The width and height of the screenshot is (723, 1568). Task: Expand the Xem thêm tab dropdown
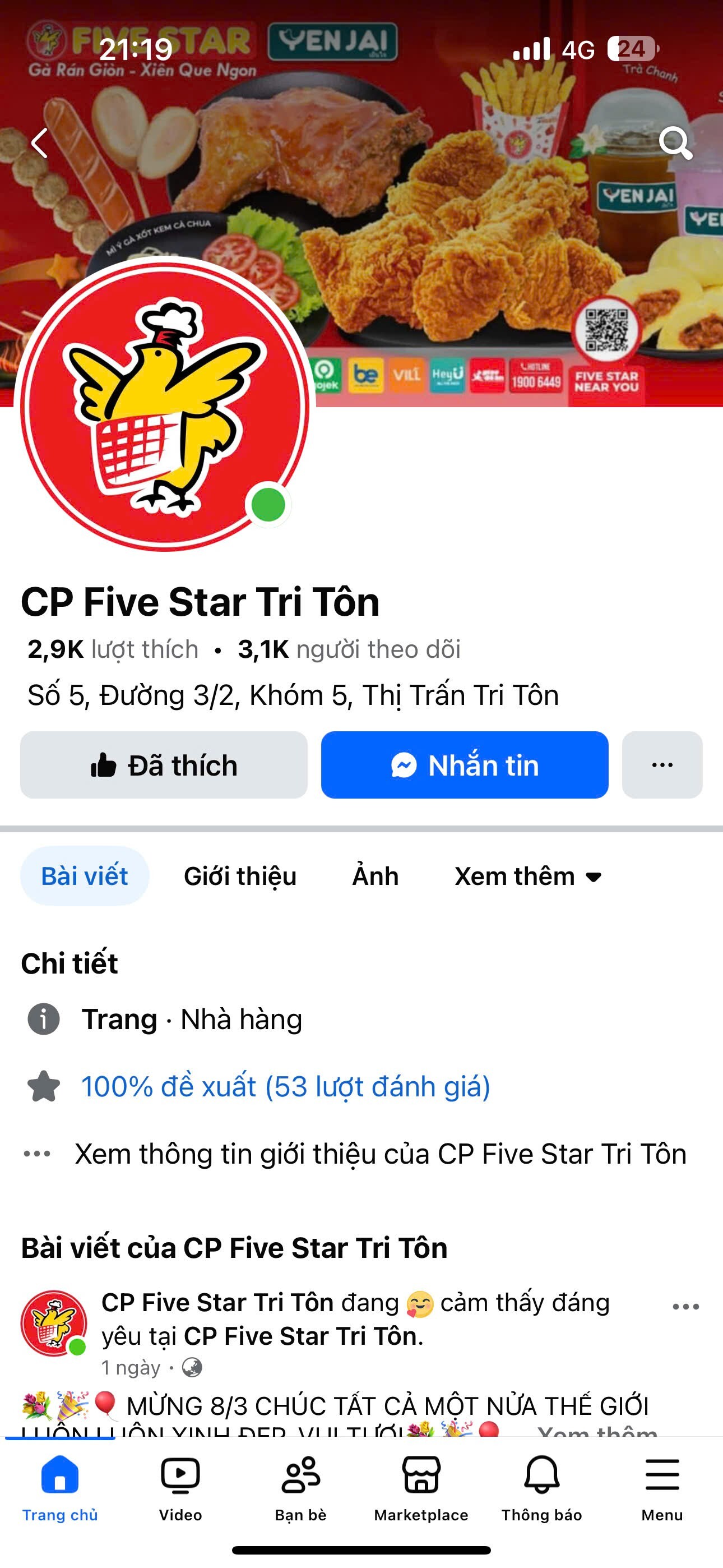click(x=527, y=877)
